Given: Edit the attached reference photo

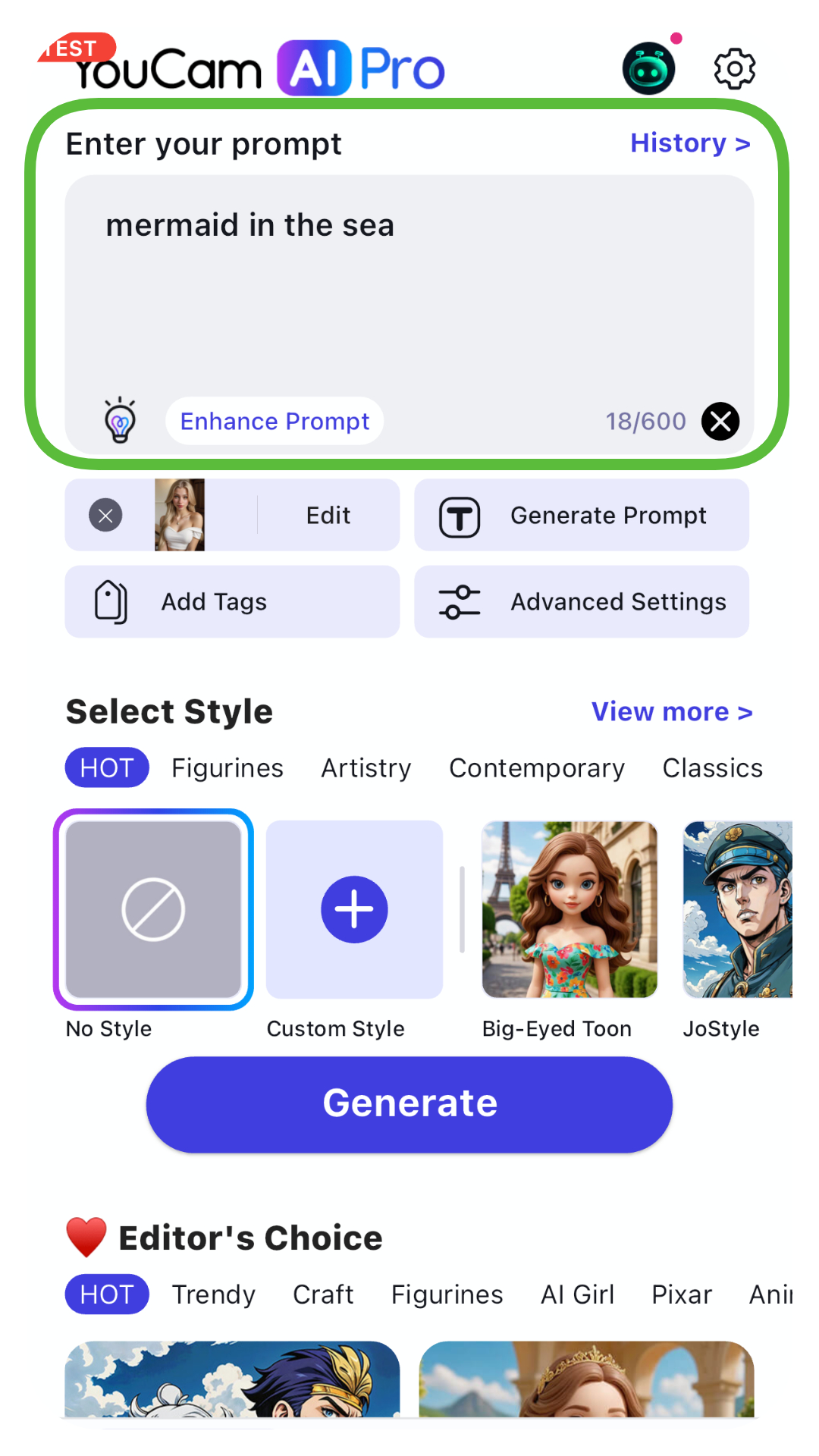Looking at the screenshot, I should 328,516.
